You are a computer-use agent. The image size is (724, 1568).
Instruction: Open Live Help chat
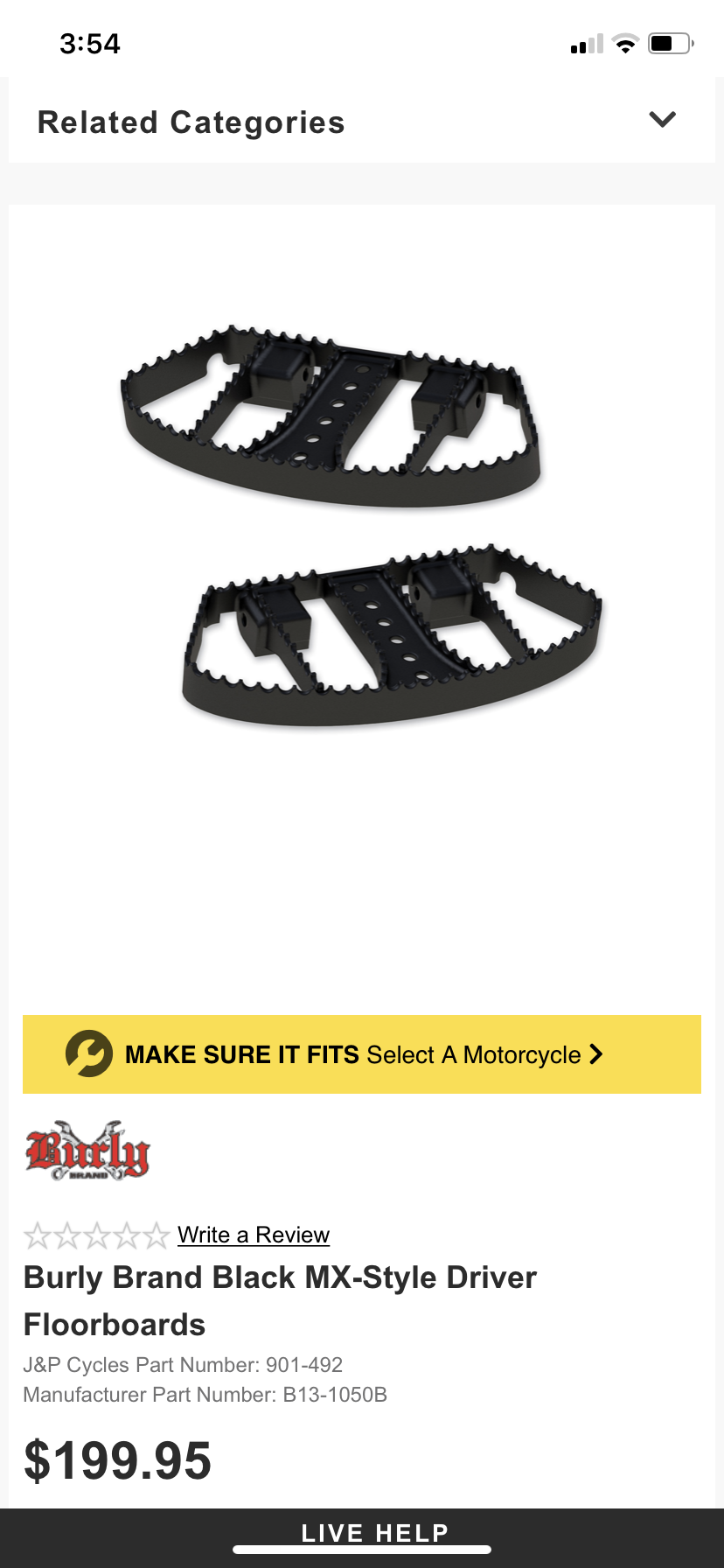tap(374, 1533)
